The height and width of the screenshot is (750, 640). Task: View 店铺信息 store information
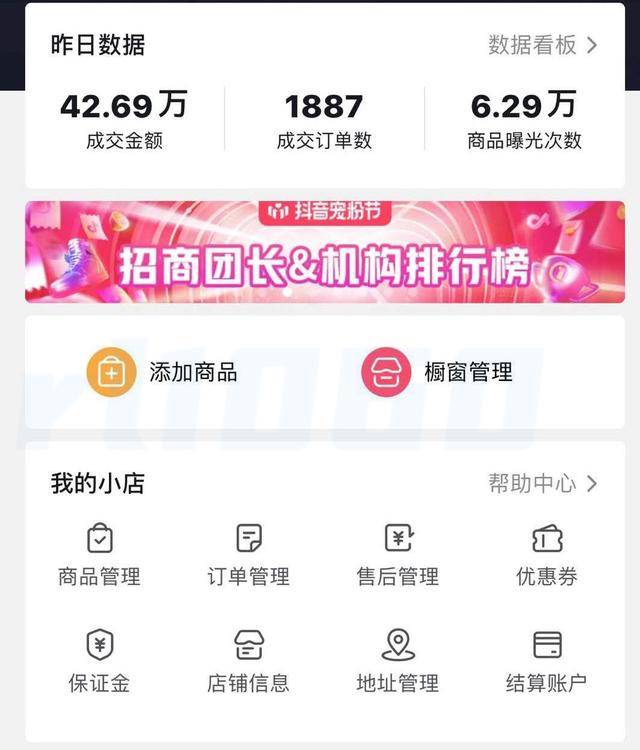point(248,663)
